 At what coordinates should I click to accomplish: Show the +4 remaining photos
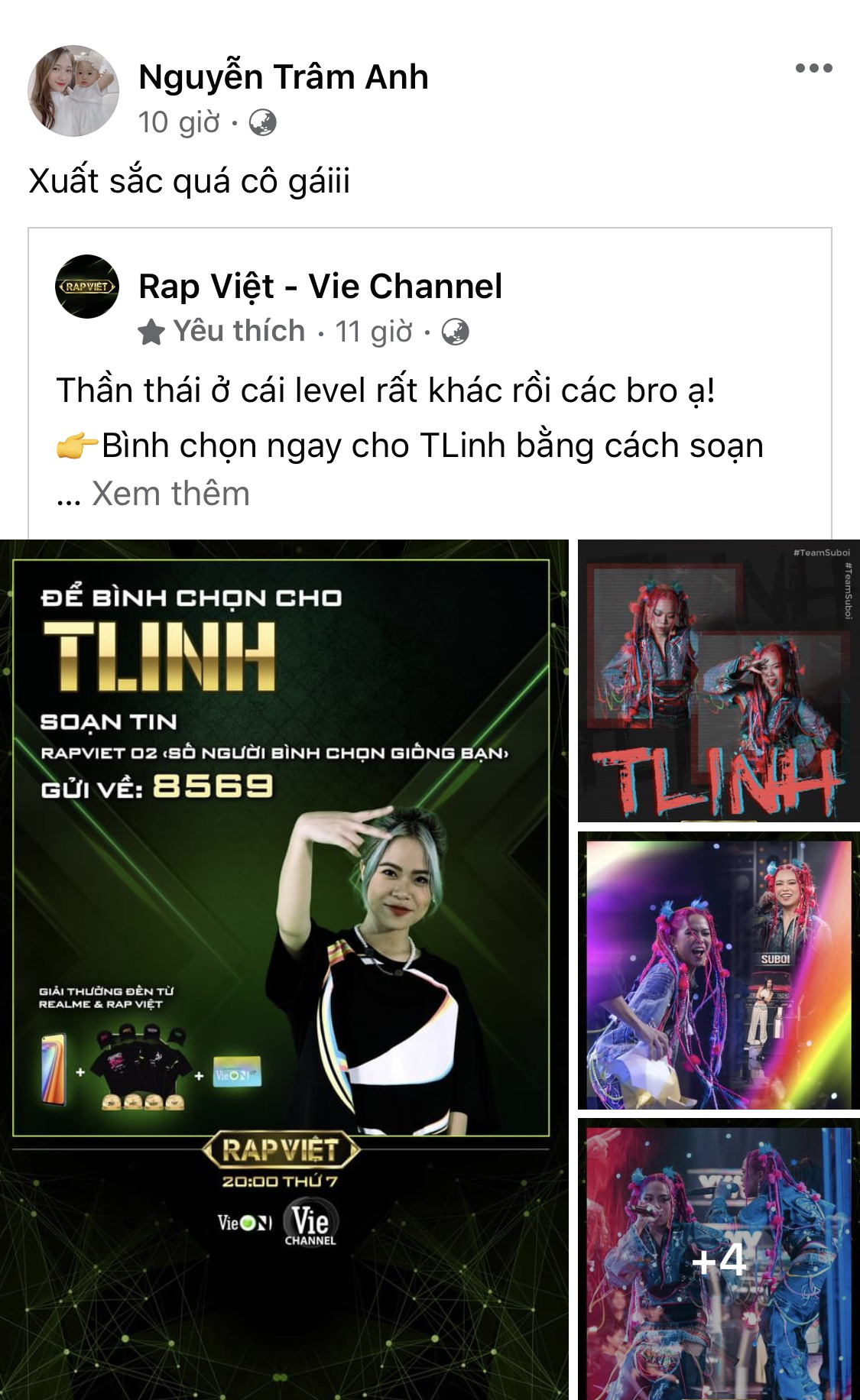click(719, 1259)
